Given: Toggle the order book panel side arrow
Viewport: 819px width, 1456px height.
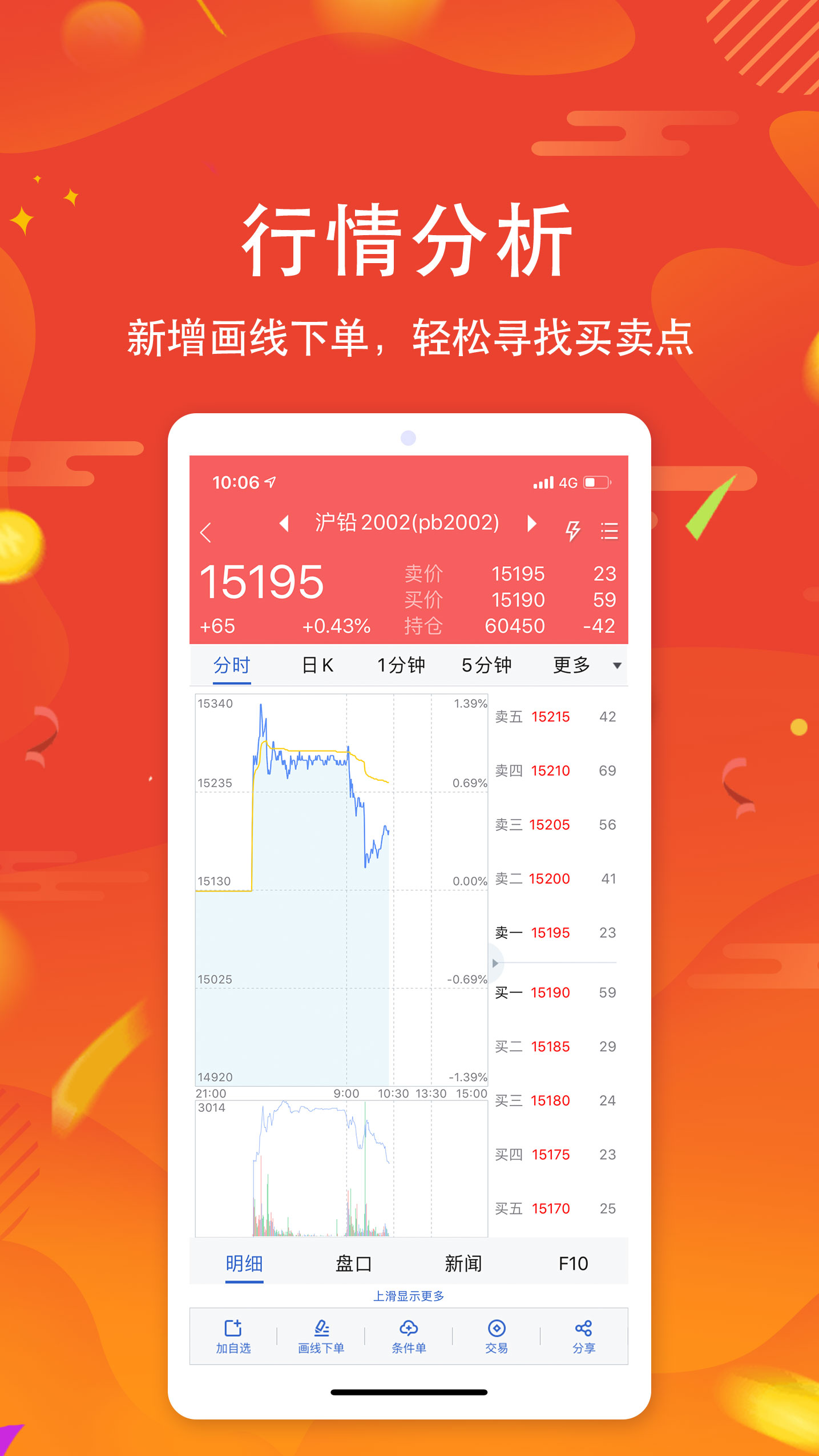Looking at the screenshot, I should pyautogui.click(x=496, y=962).
